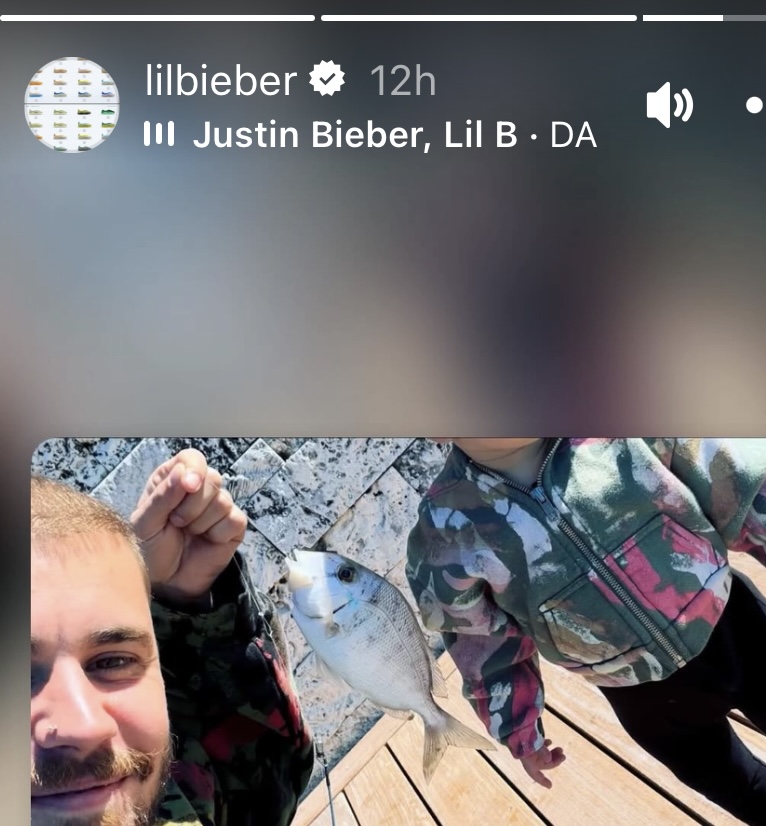The height and width of the screenshot is (826, 766).
Task: Mute the story sound
Action: [669, 105]
